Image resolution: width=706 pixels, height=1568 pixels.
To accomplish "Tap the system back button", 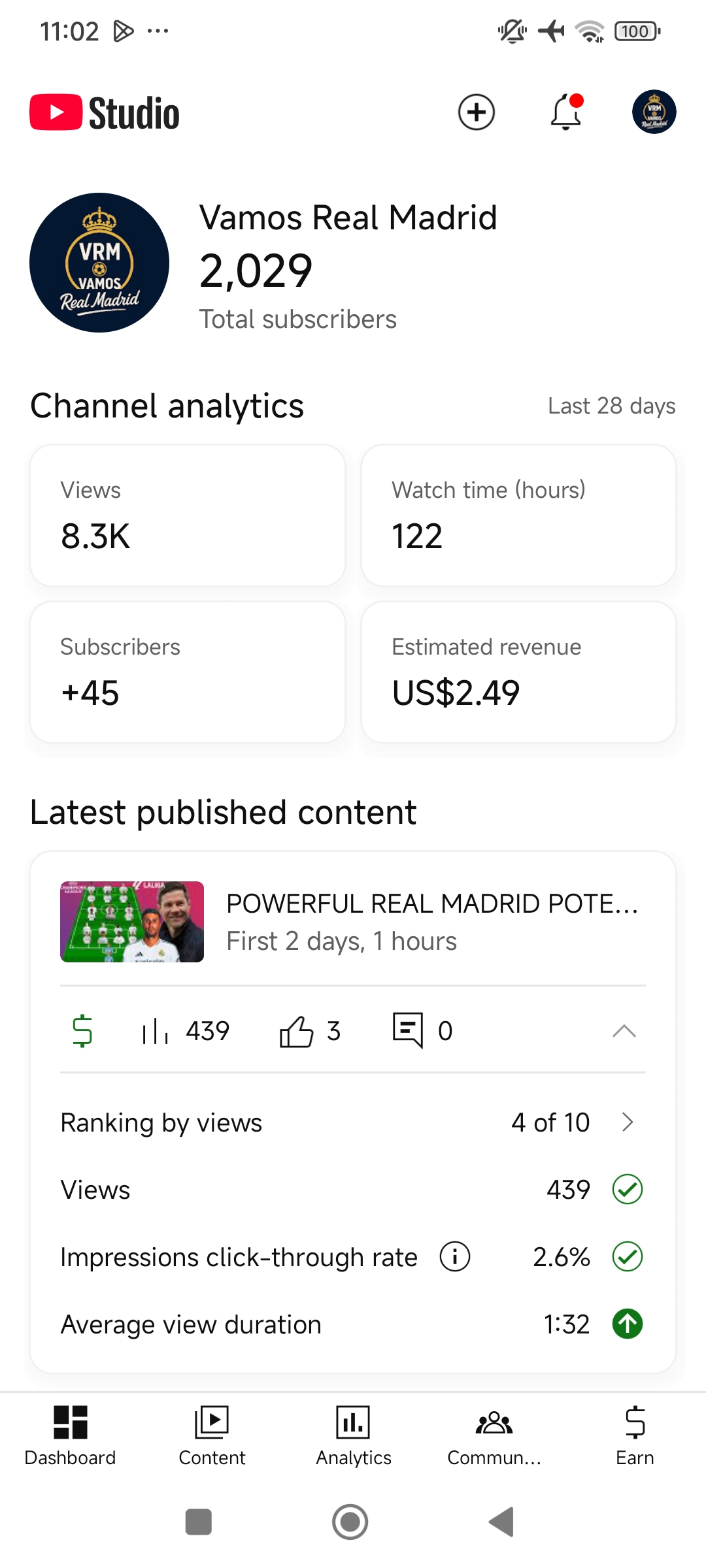I will click(x=502, y=1522).
